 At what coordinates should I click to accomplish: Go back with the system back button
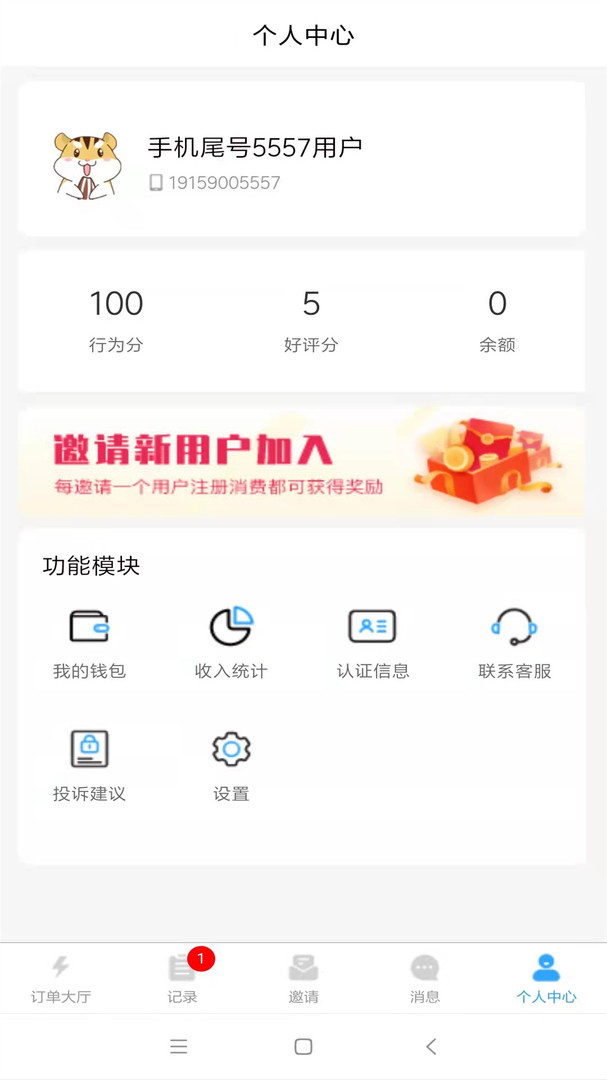tap(431, 1047)
